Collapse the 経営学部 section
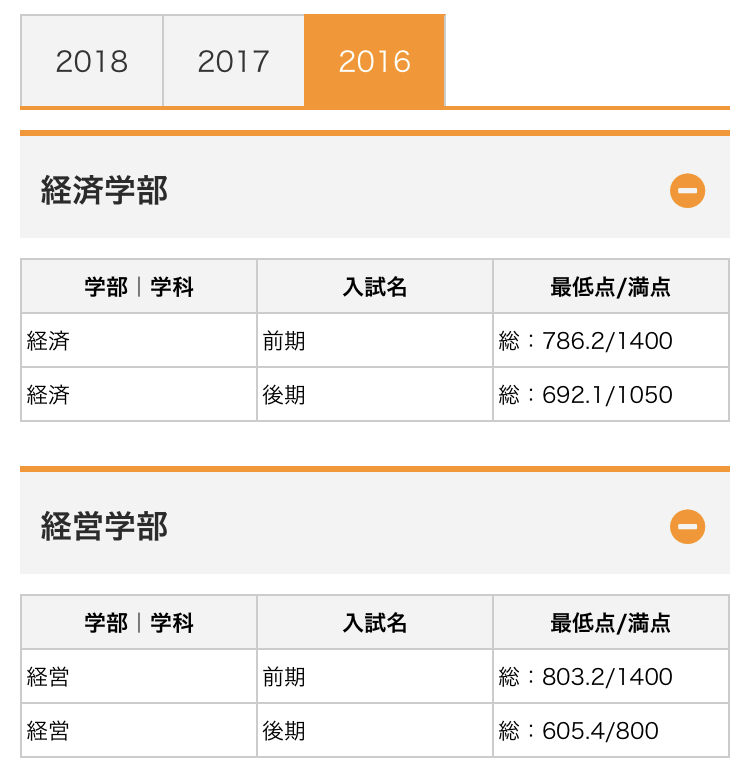The image size is (750, 779). pos(687,526)
